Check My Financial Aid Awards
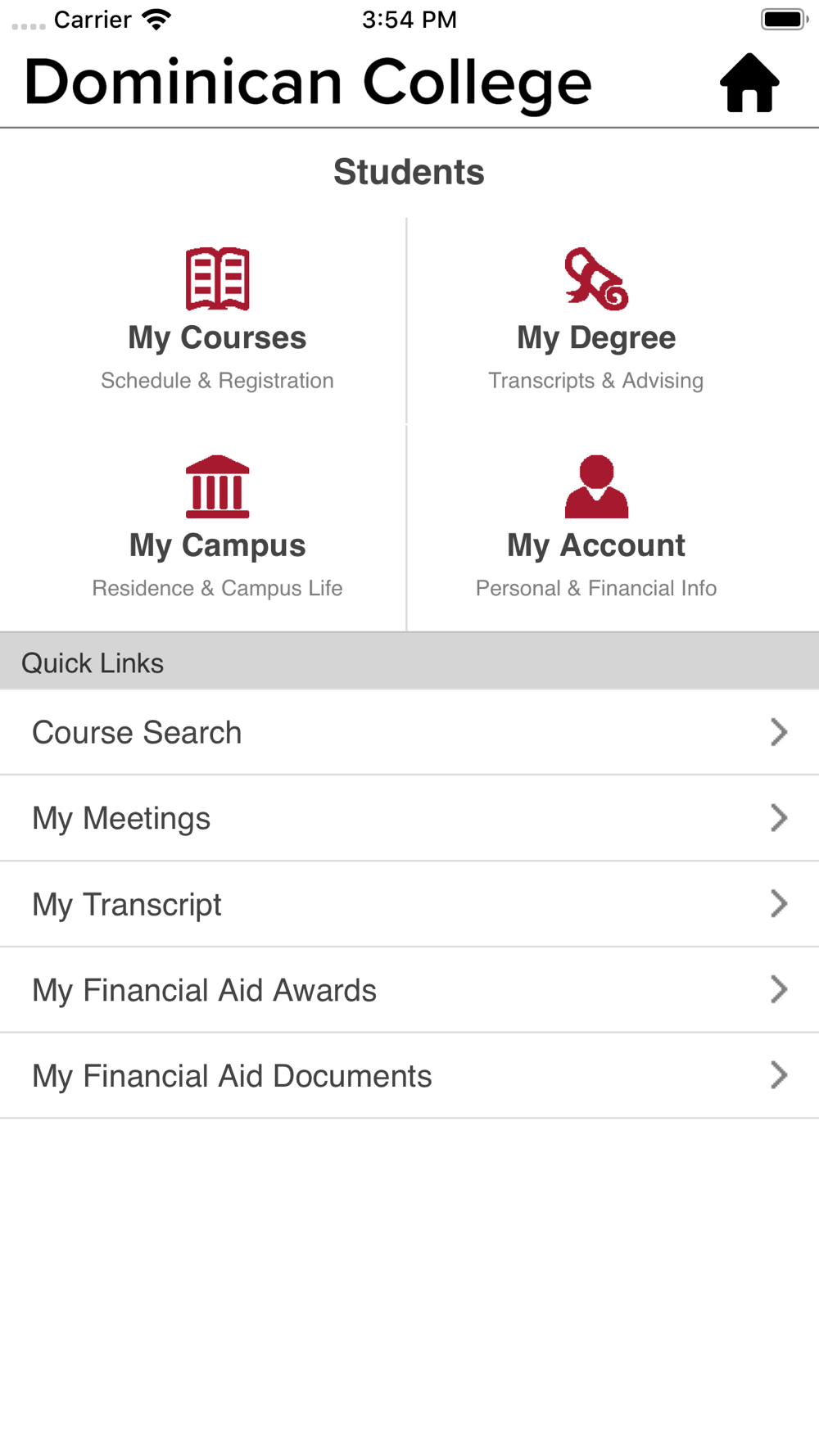 [409, 990]
